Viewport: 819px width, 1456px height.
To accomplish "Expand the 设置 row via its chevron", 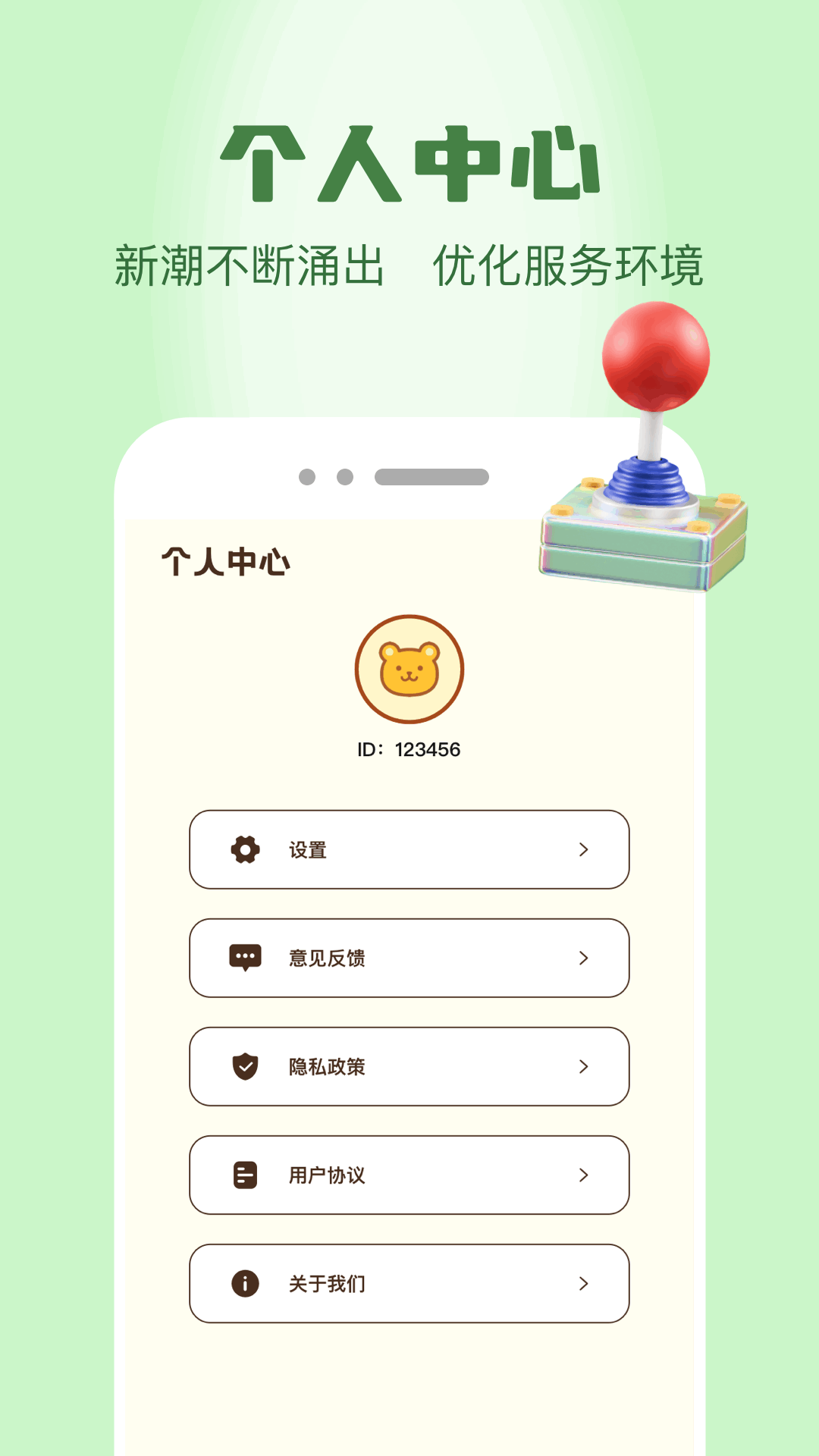I will [582, 851].
